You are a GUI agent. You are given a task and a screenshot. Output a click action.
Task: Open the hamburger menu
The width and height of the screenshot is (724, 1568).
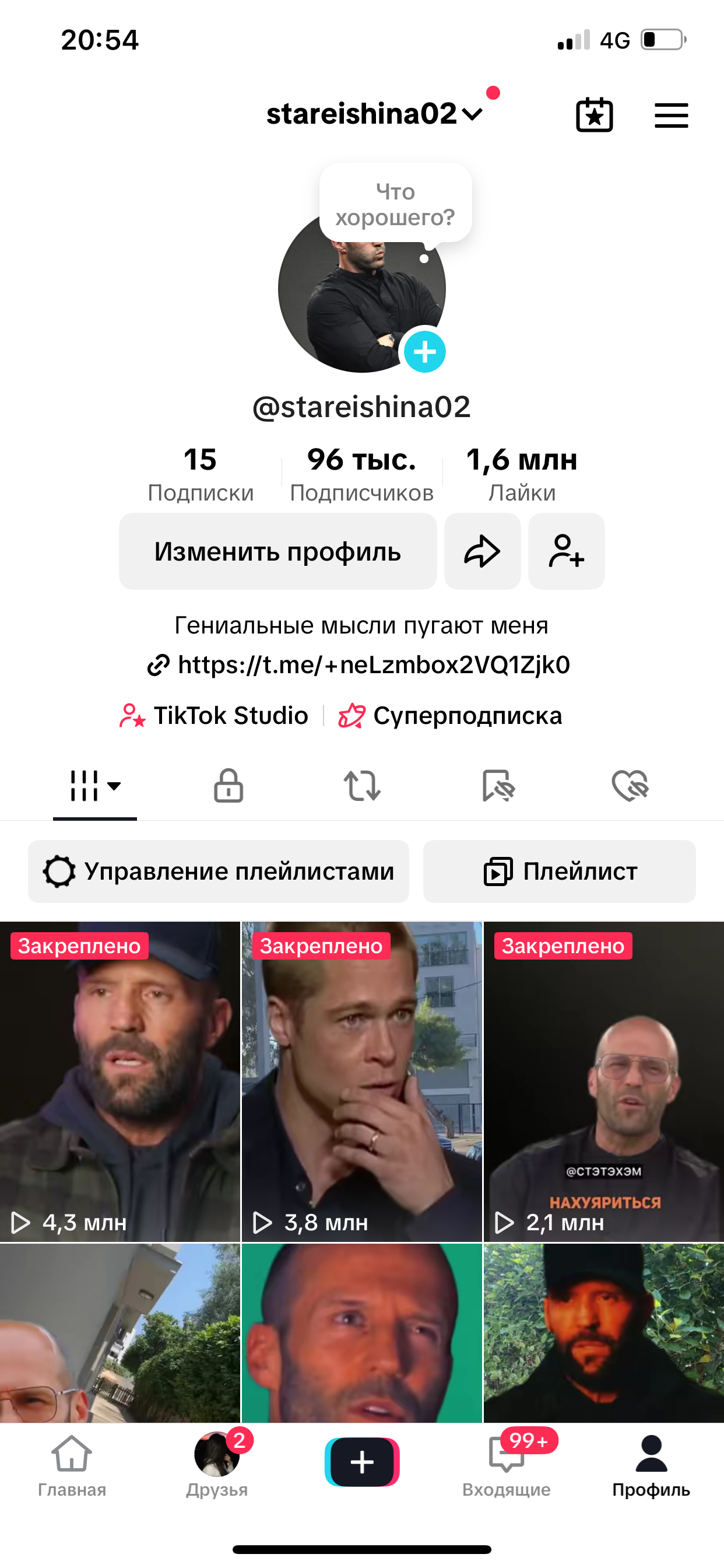click(x=671, y=115)
